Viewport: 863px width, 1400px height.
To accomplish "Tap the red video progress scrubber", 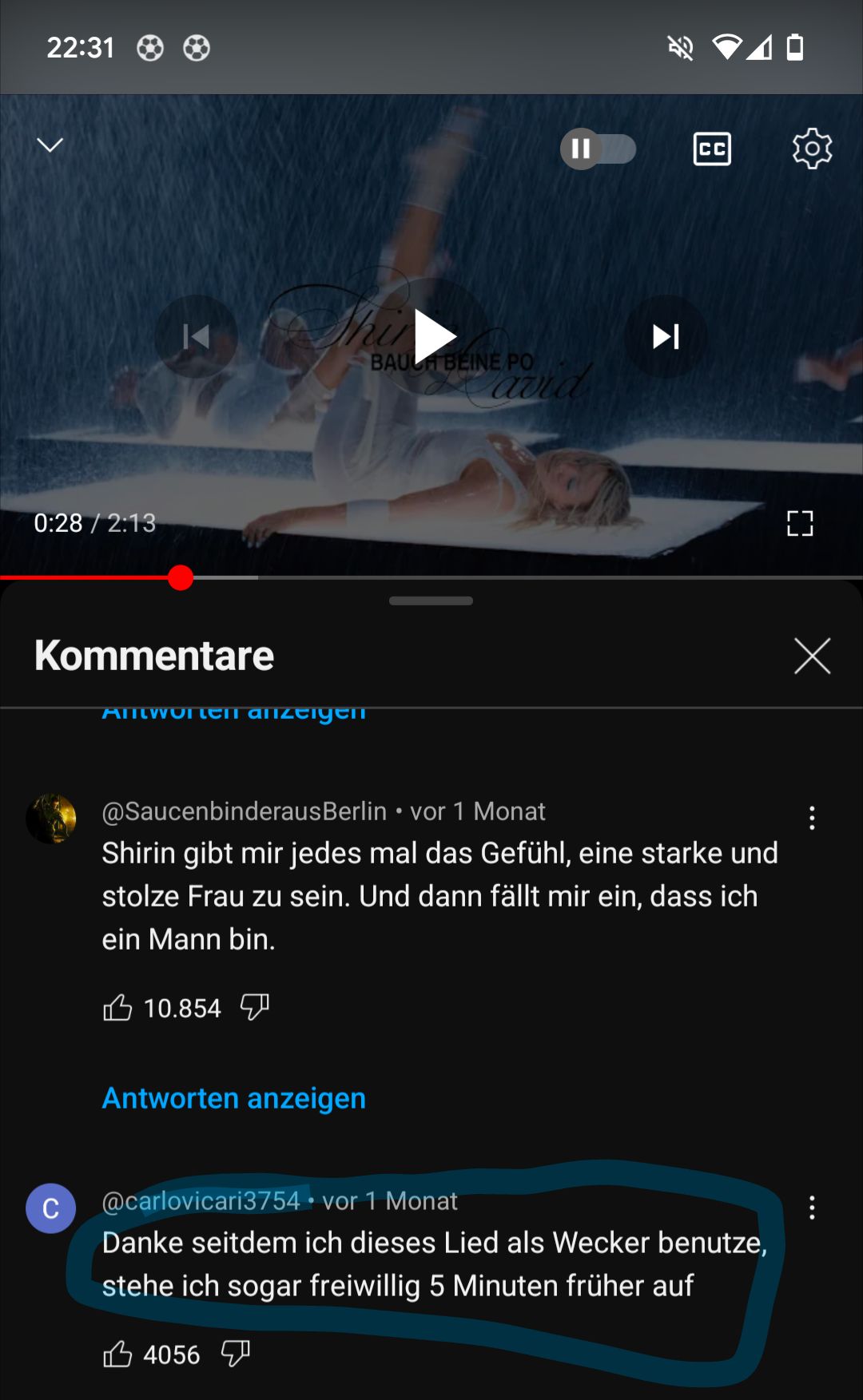I will pos(181,577).
